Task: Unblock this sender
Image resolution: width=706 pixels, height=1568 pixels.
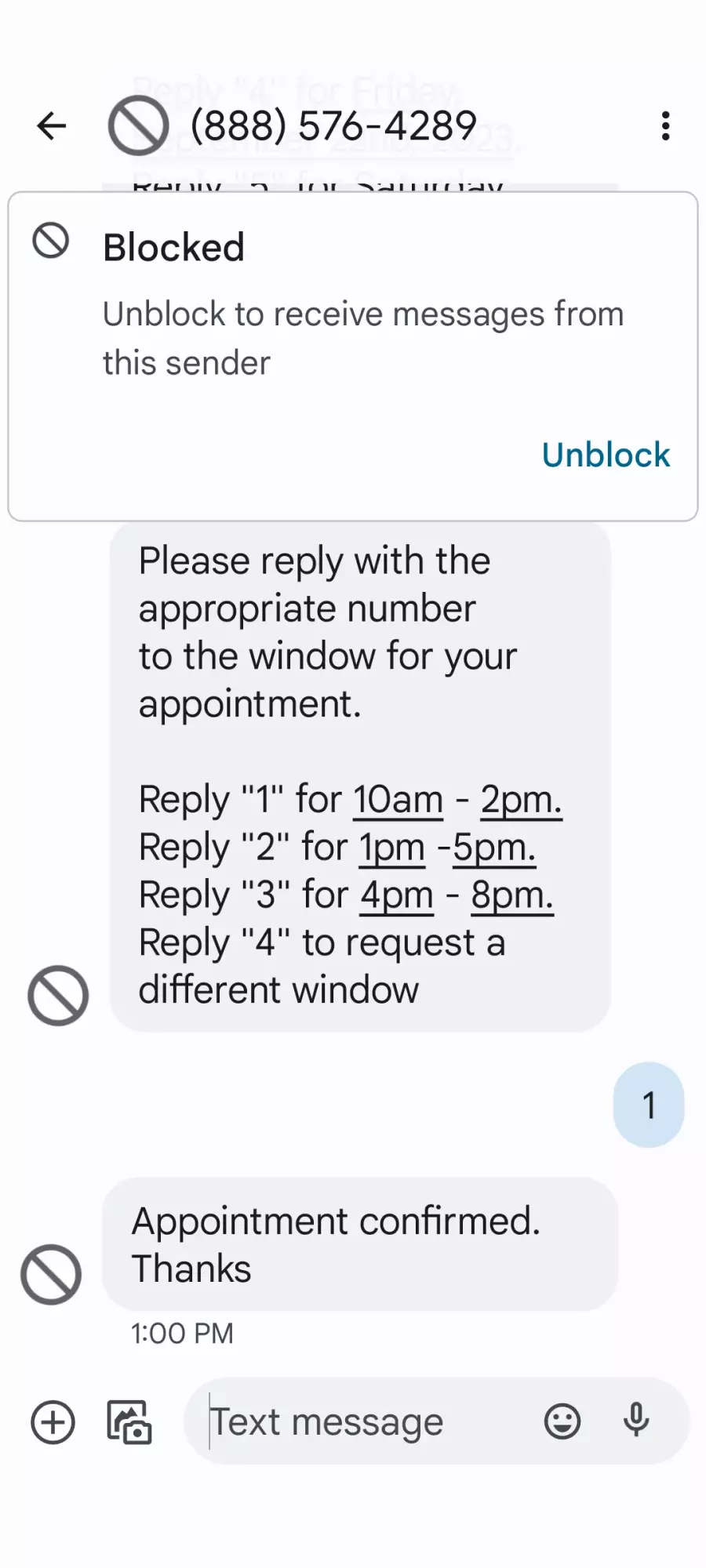Action: (x=606, y=455)
